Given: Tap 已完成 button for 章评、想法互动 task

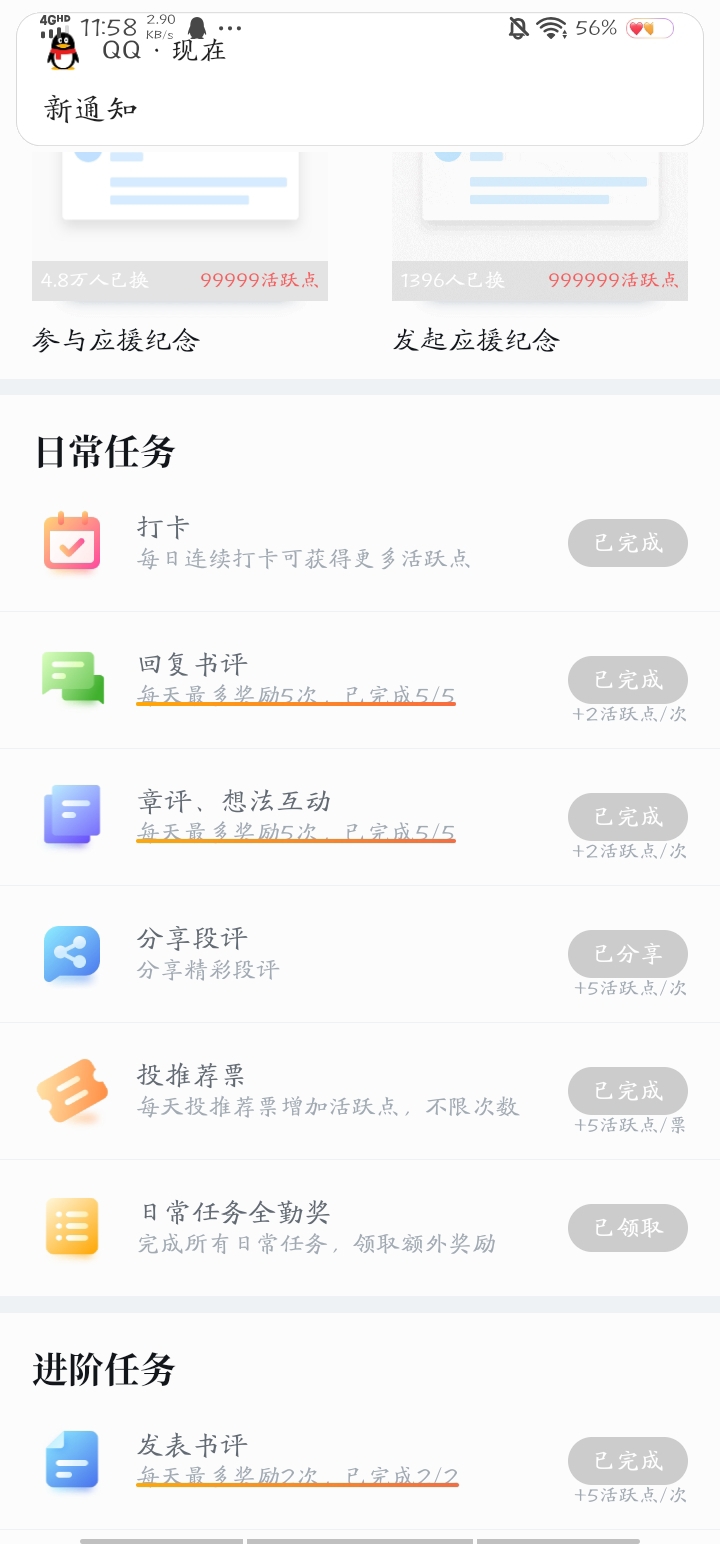Looking at the screenshot, I should pos(628,817).
